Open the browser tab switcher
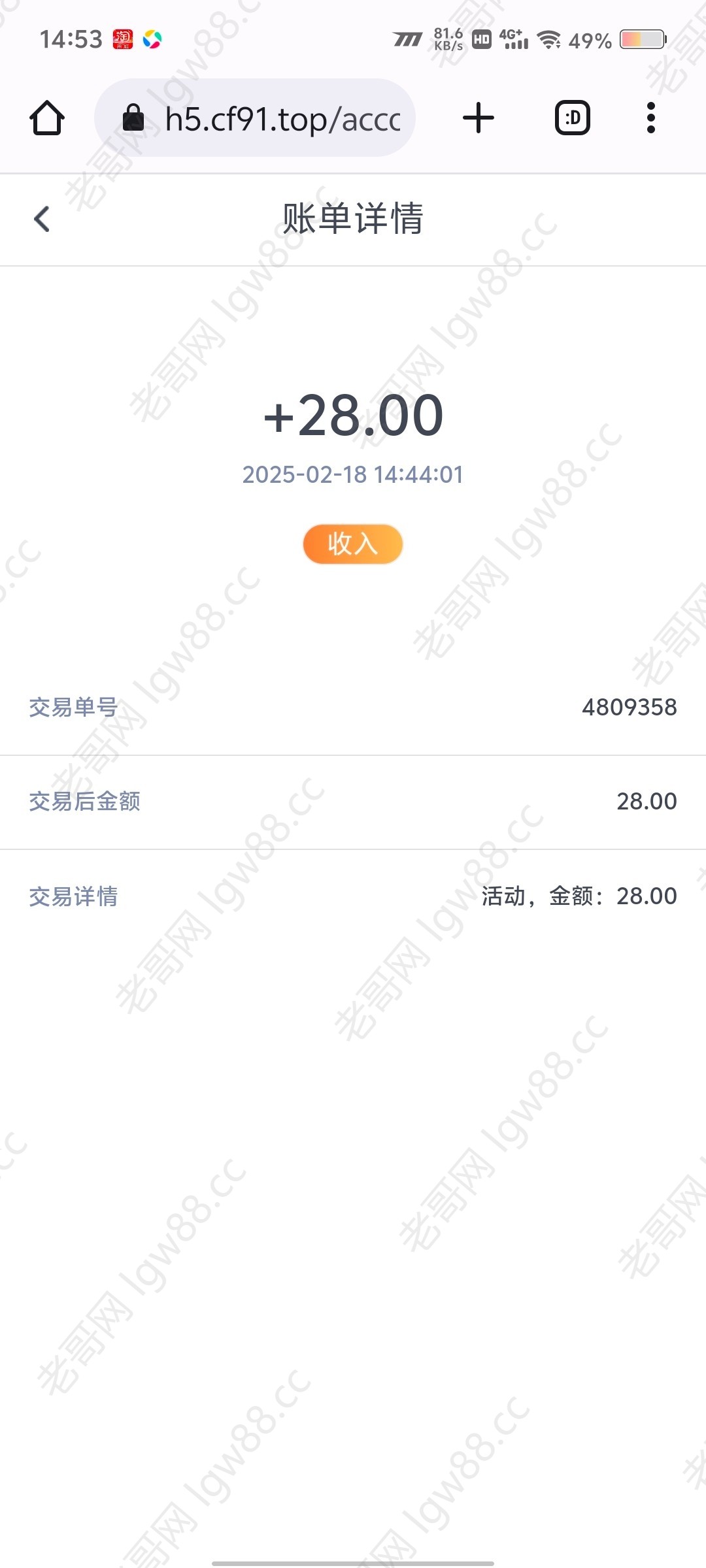This screenshot has height=1568, width=706. coord(573,118)
